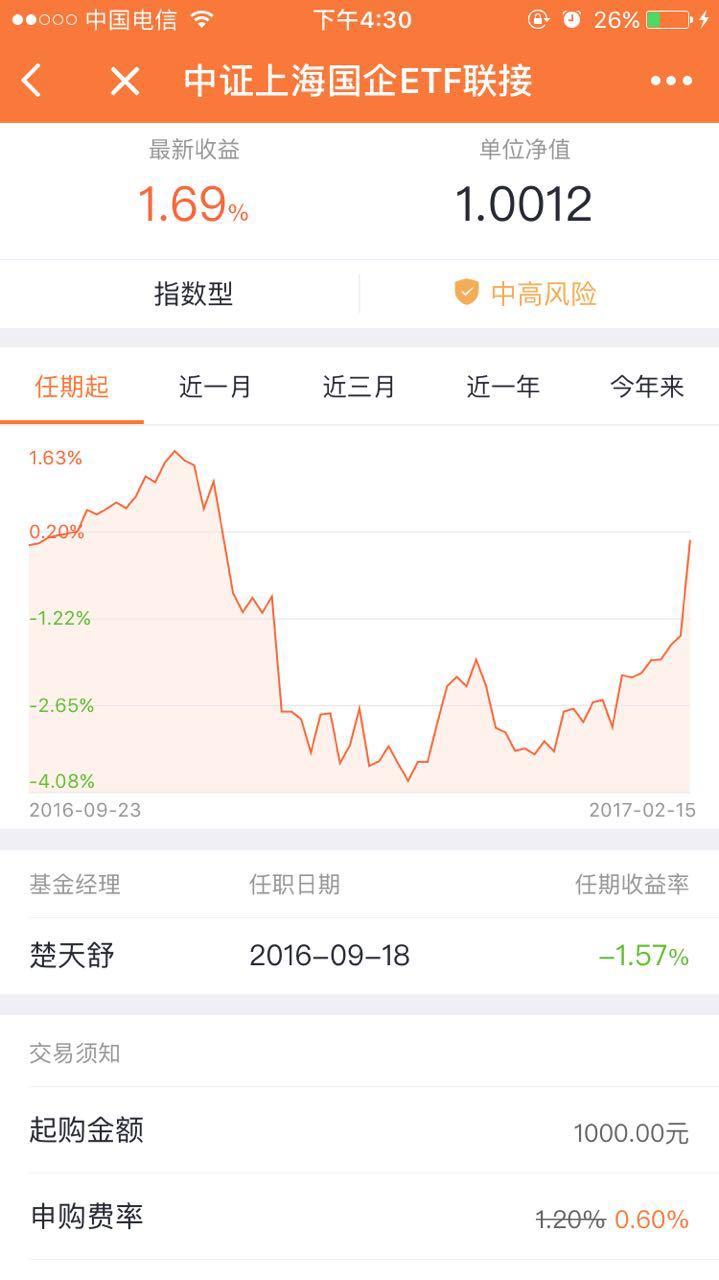
Task: View the 近一年 performance chart
Action: click(x=503, y=388)
